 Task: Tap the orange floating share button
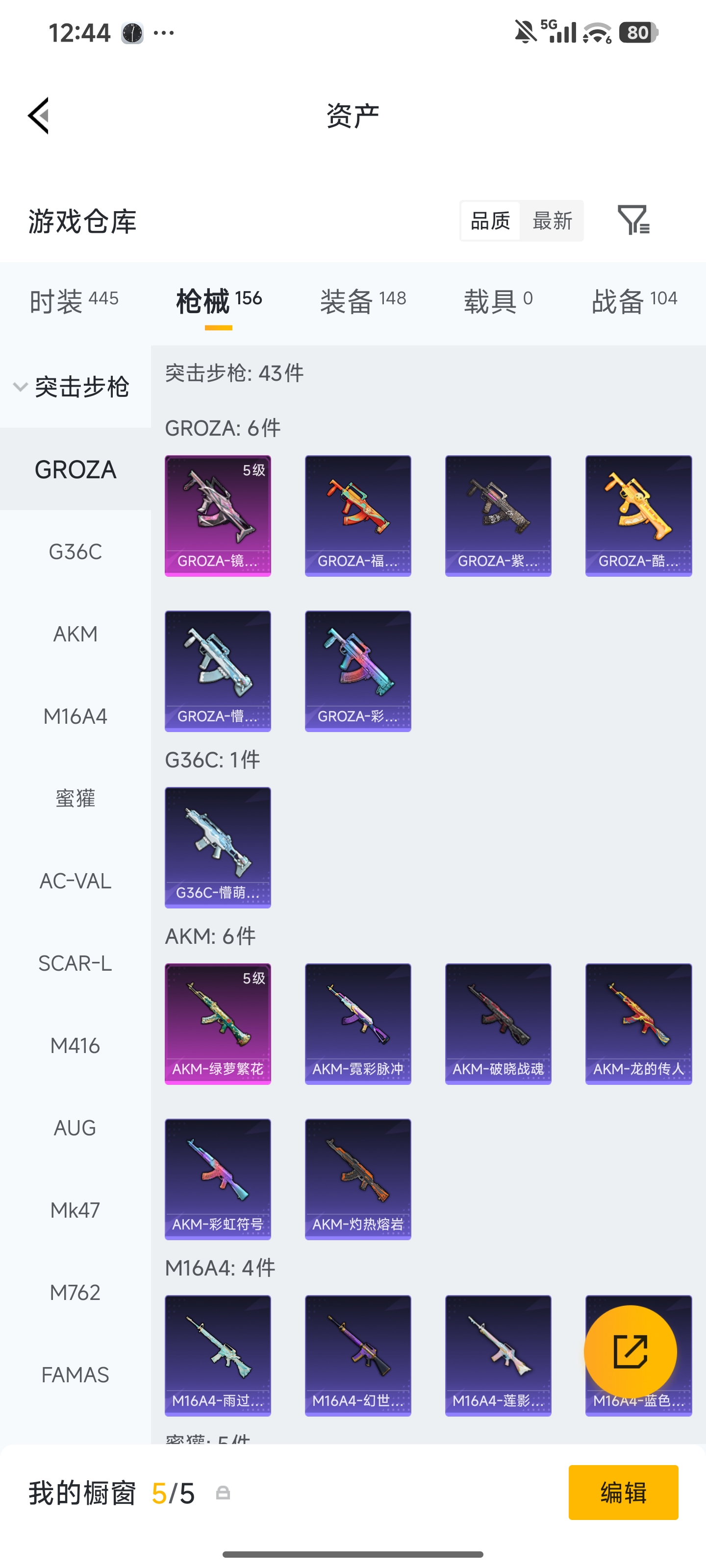point(630,1352)
